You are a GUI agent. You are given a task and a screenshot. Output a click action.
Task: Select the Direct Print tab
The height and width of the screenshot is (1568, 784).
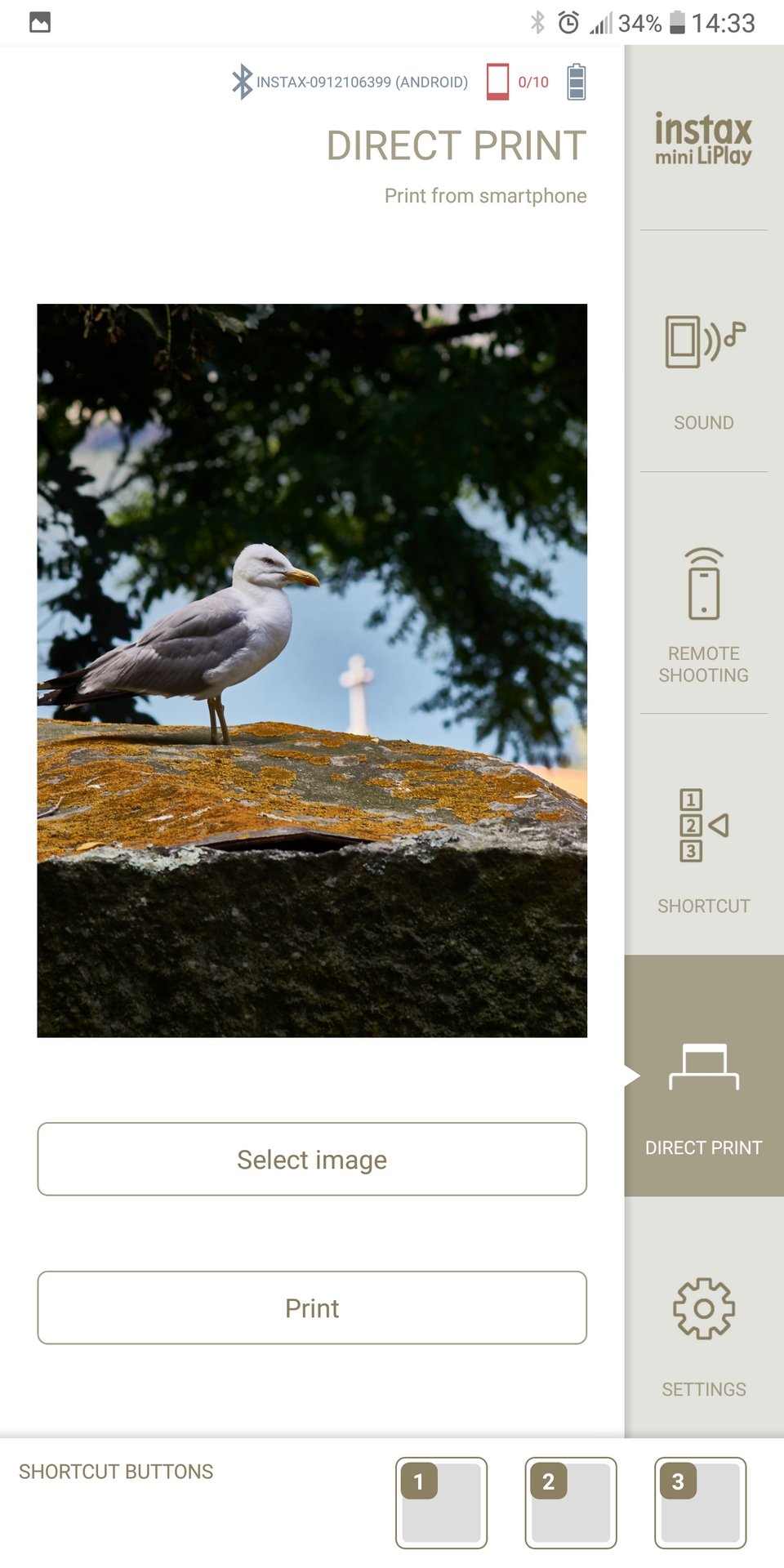click(x=703, y=1076)
